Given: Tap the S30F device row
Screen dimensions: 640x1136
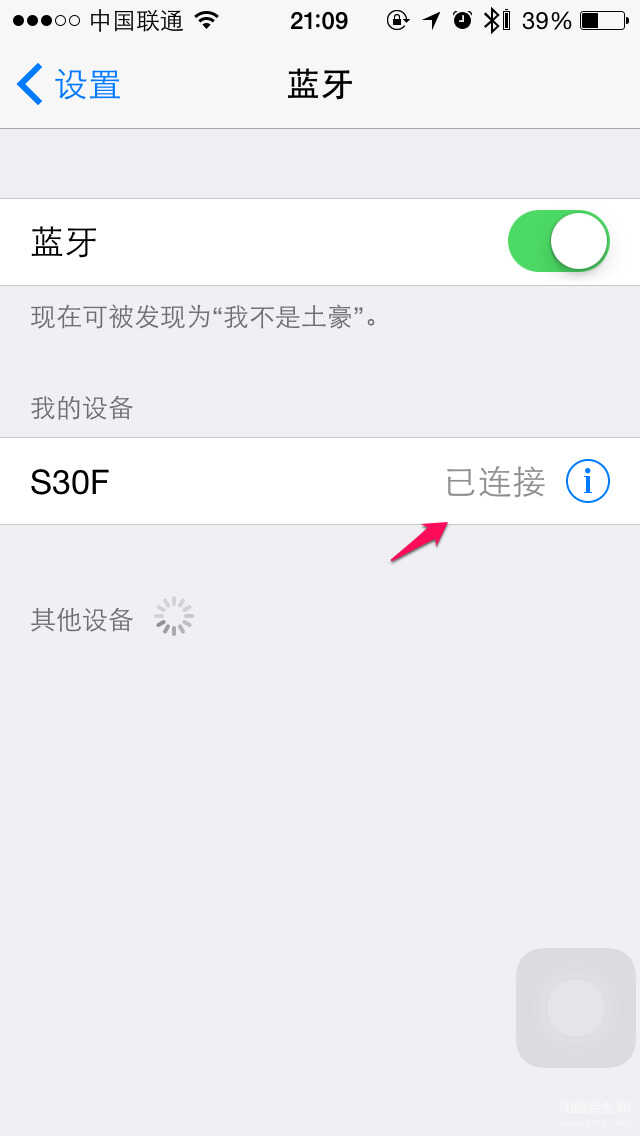Looking at the screenshot, I should (x=320, y=481).
